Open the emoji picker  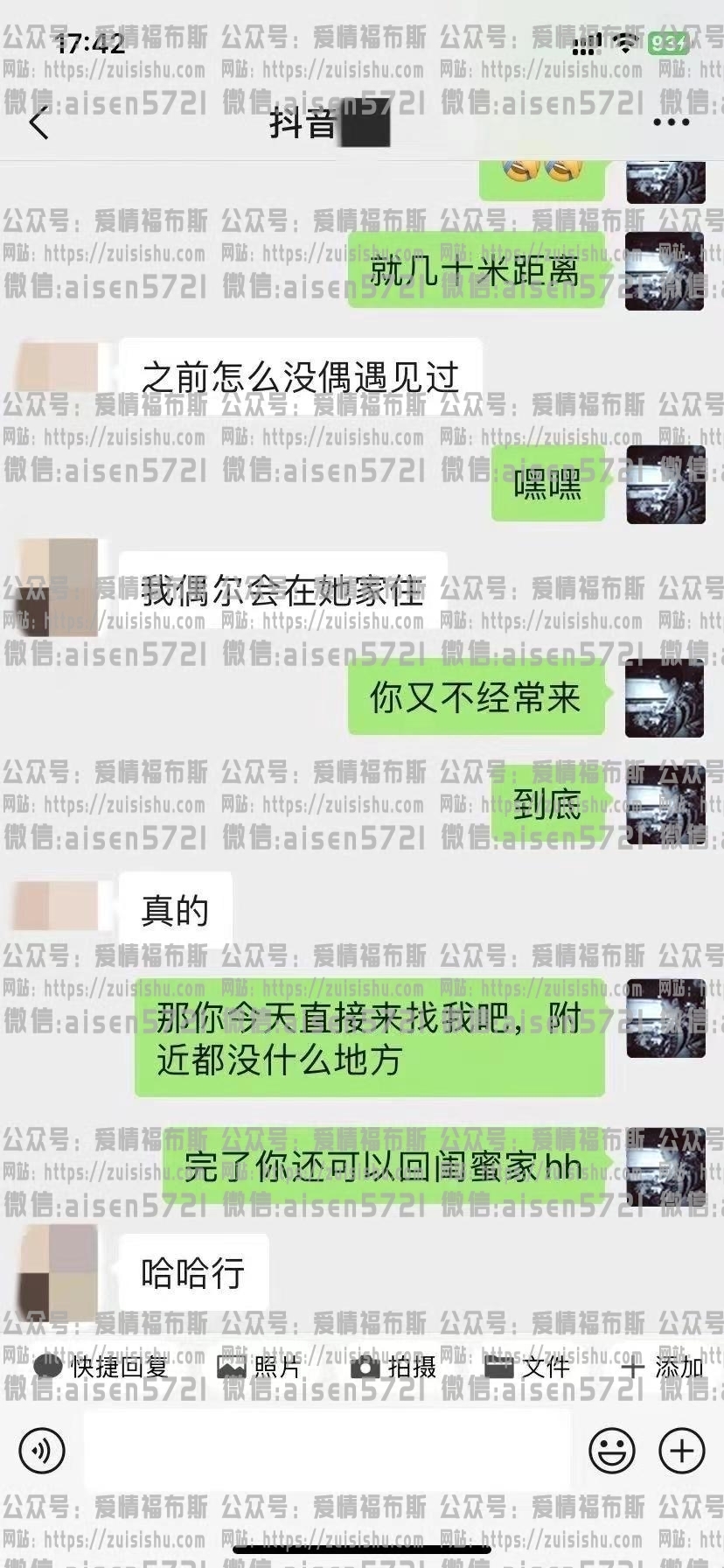click(x=611, y=1451)
